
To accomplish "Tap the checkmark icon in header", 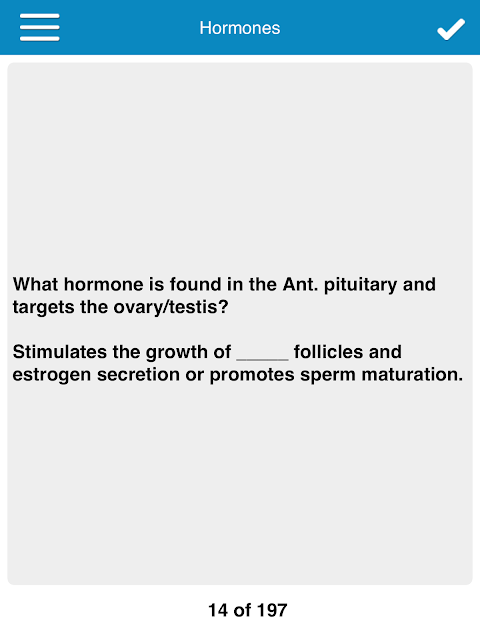I will pyautogui.click(x=451, y=29).
